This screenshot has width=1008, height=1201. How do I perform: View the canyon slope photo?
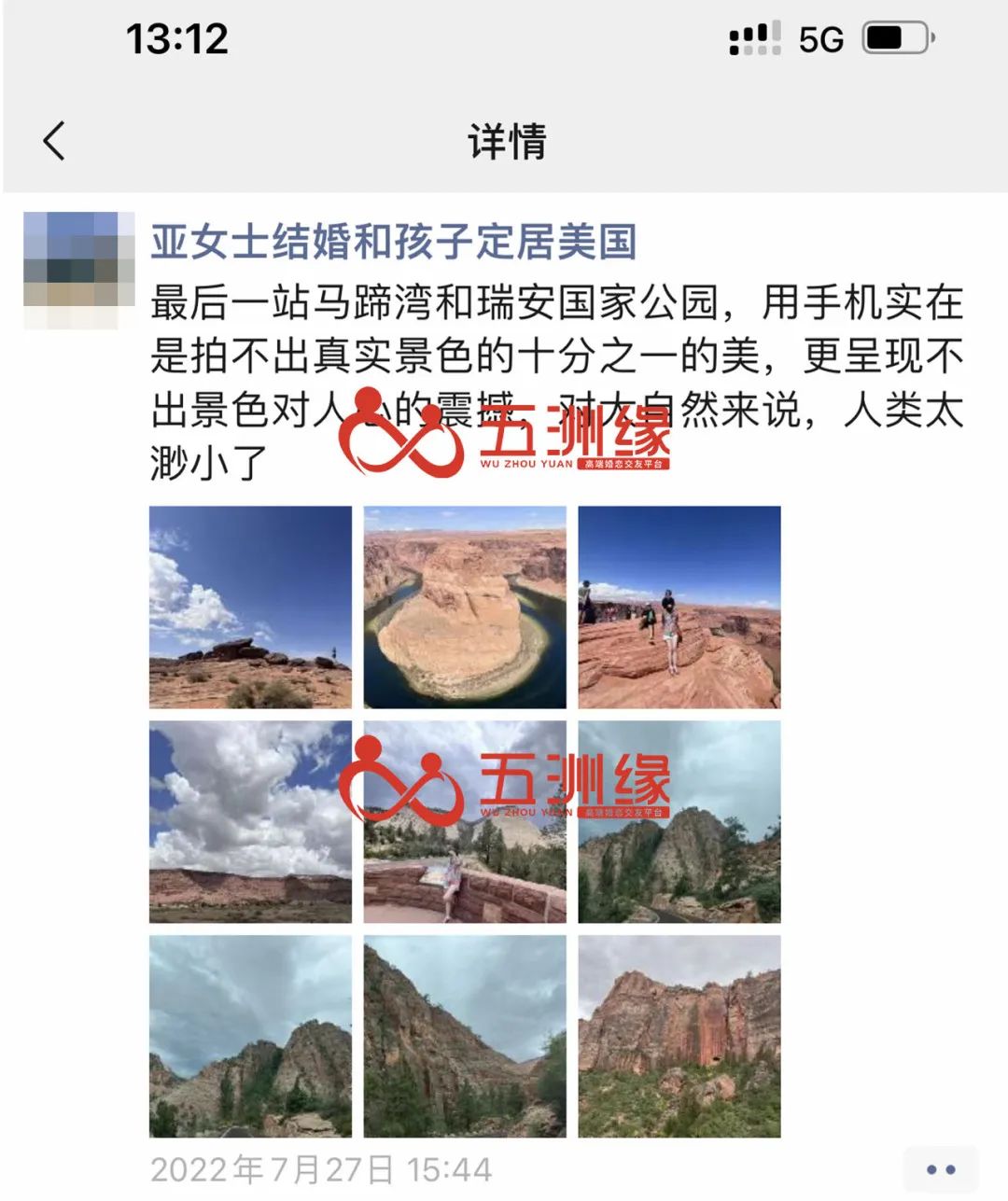465,1036
